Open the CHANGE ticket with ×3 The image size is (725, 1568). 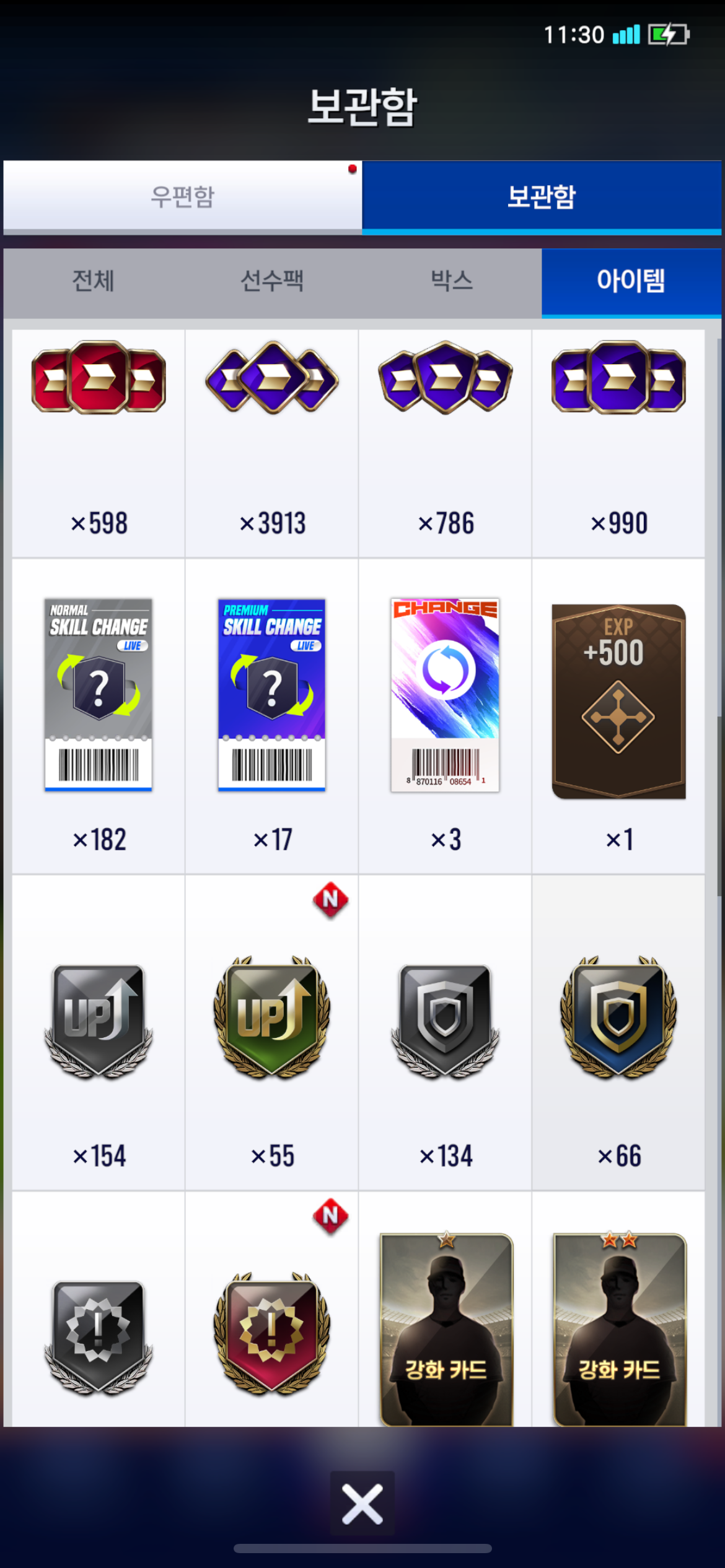click(445, 716)
